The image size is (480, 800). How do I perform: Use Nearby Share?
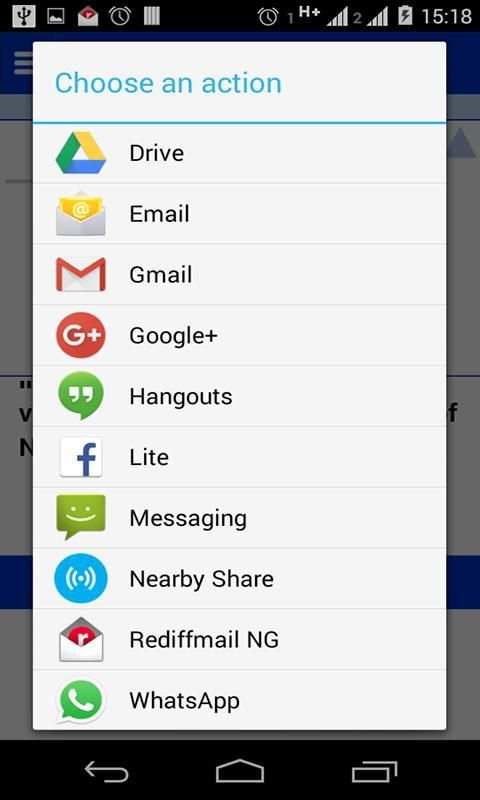239,579
